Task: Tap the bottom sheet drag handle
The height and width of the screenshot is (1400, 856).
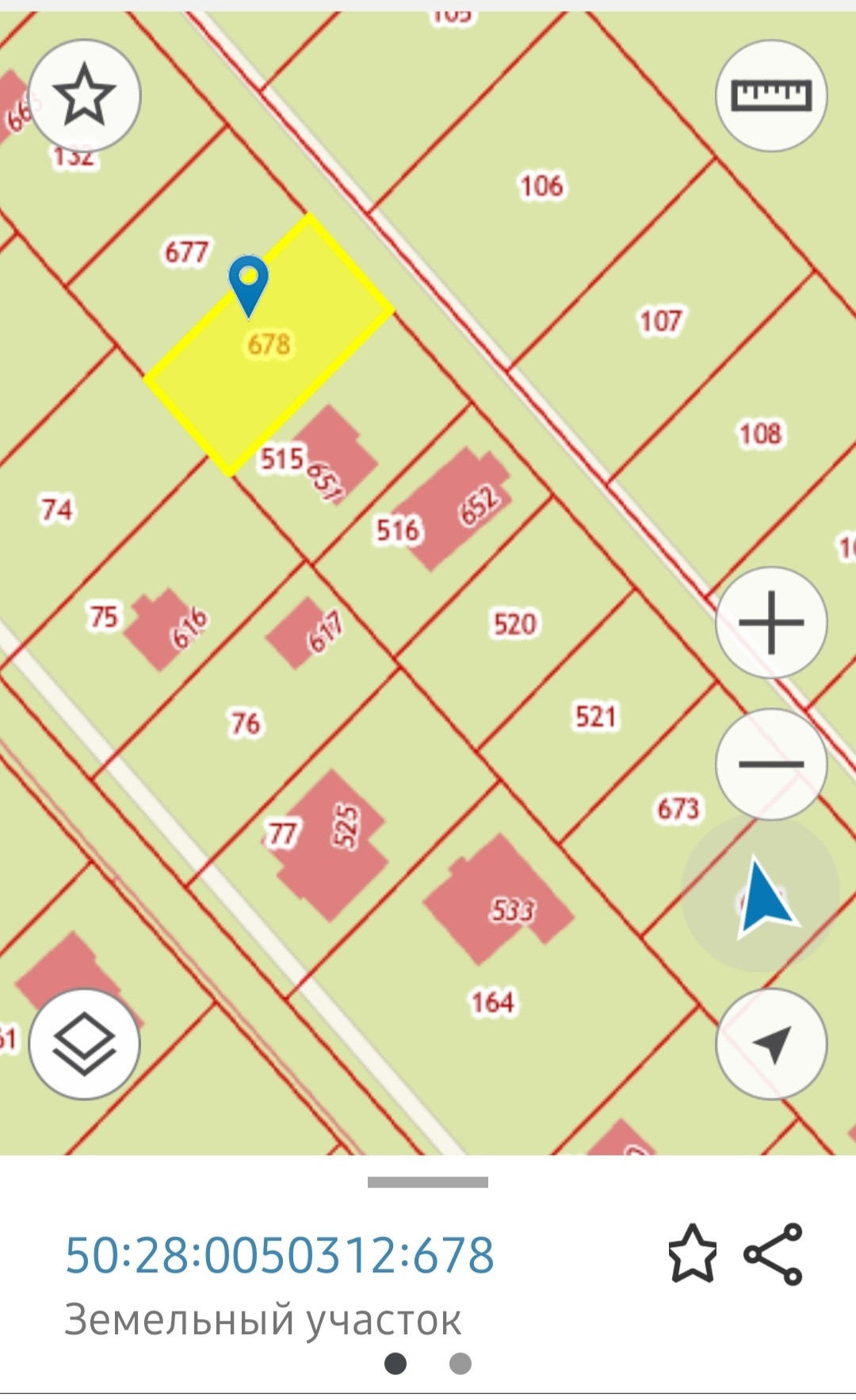Action: (428, 1182)
